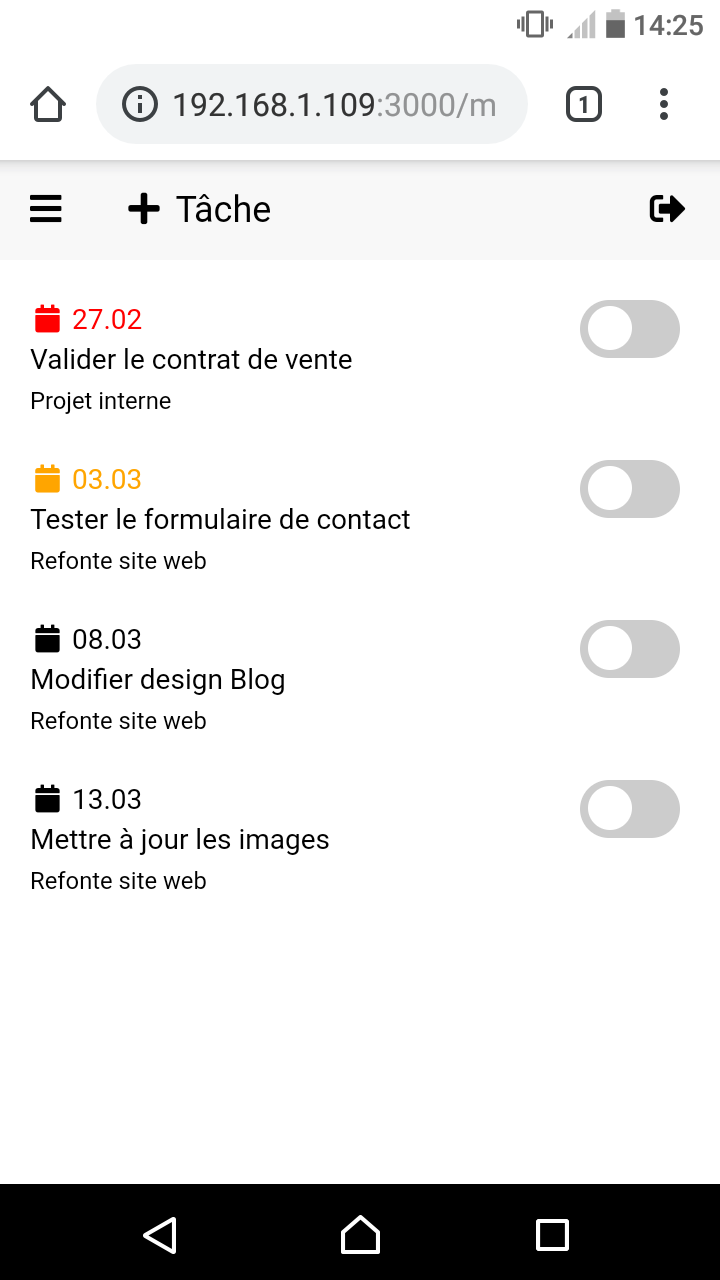Viewport: 720px width, 1280px height.
Task: Select the task 'Valider le contrat de vente'
Action: (x=191, y=359)
